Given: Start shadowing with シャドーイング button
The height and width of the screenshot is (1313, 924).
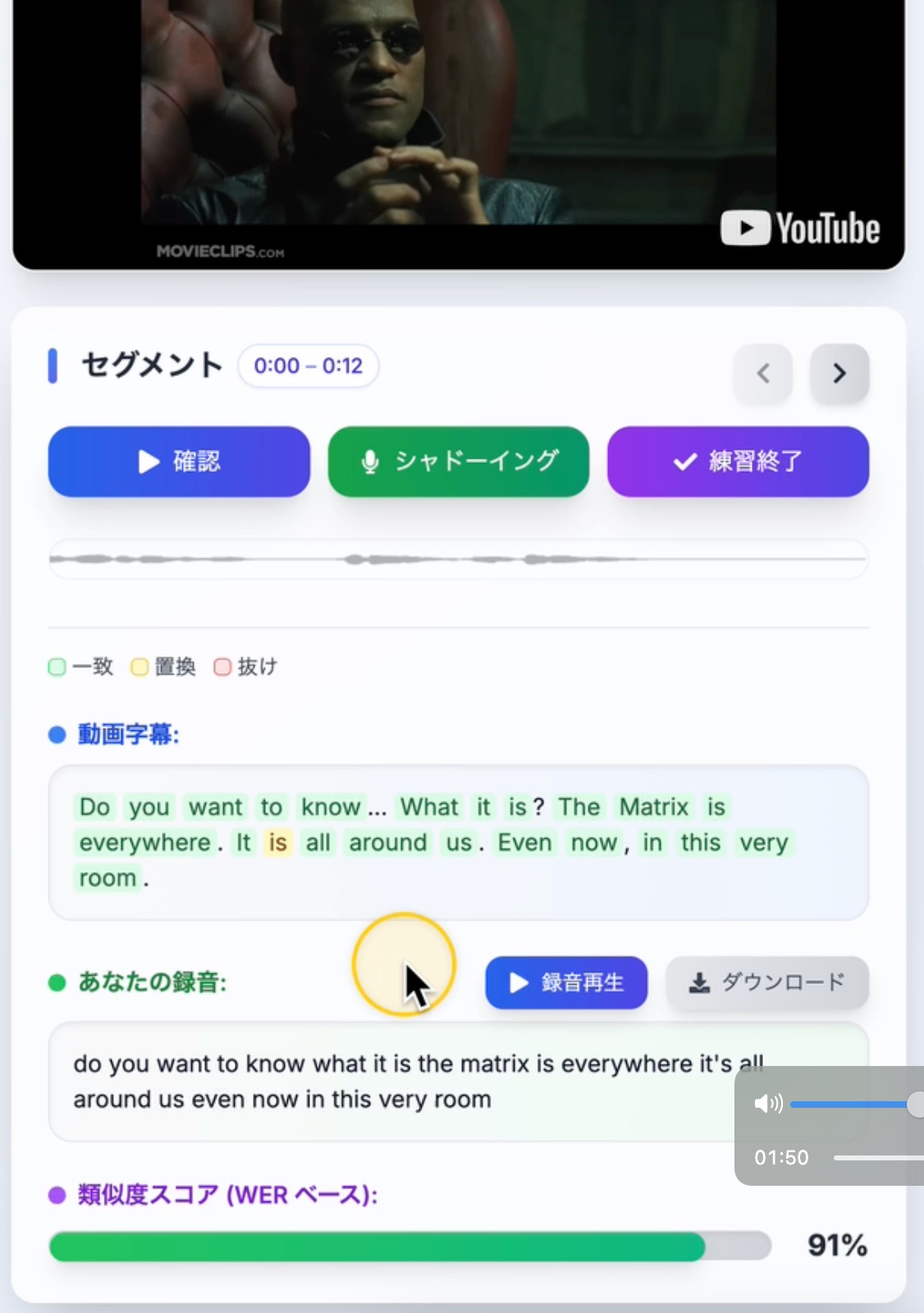Looking at the screenshot, I should (x=459, y=461).
